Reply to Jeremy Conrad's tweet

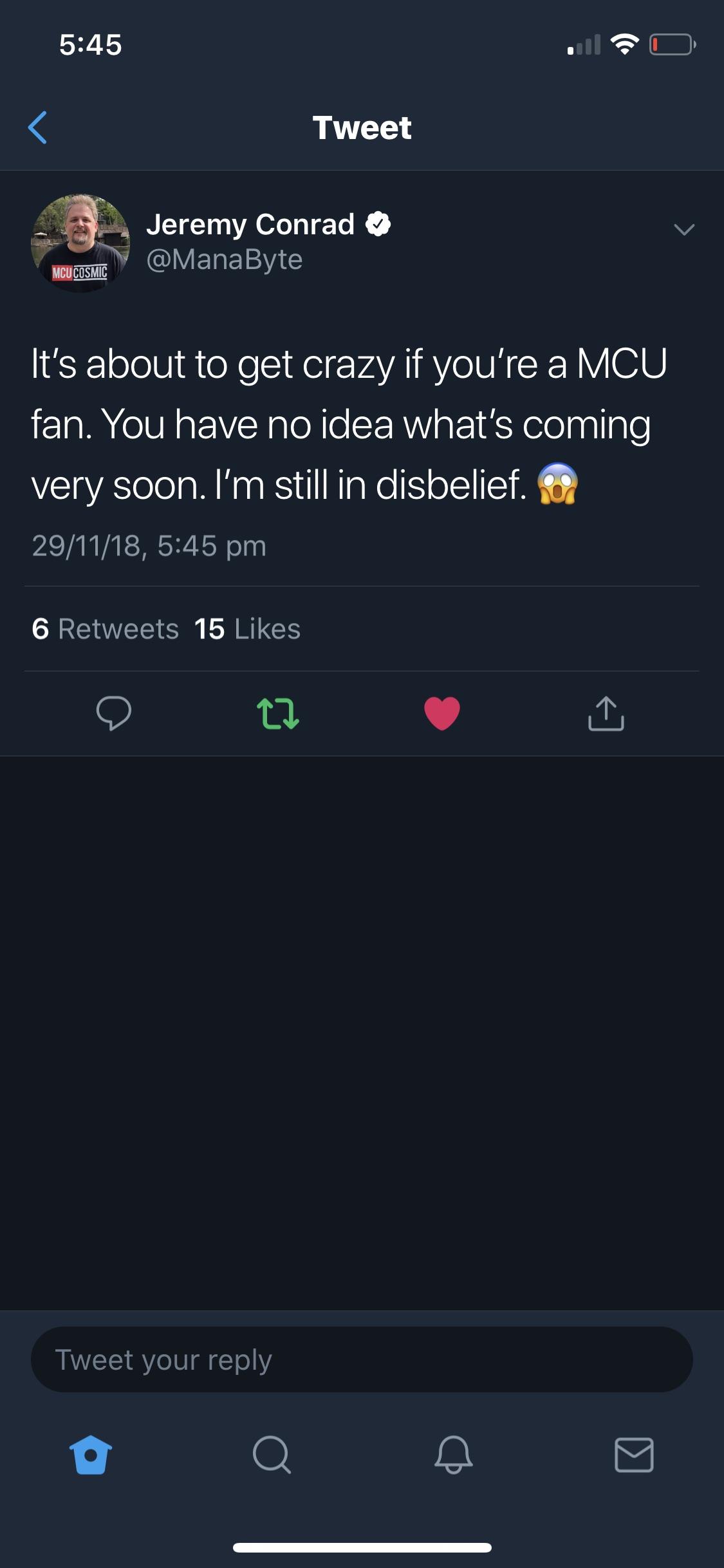pos(114,713)
